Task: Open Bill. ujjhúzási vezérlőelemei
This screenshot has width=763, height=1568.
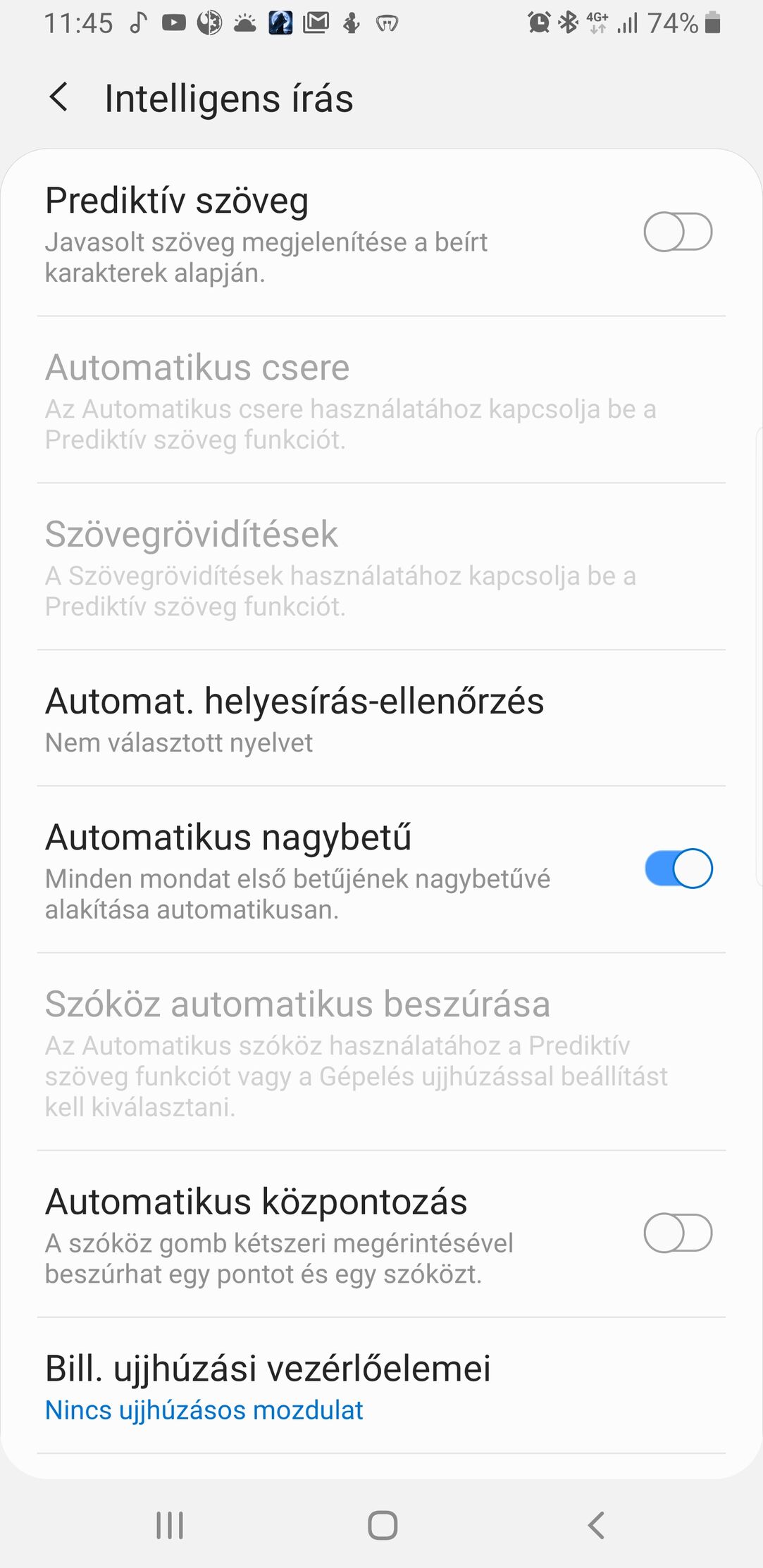Action: click(x=381, y=1386)
